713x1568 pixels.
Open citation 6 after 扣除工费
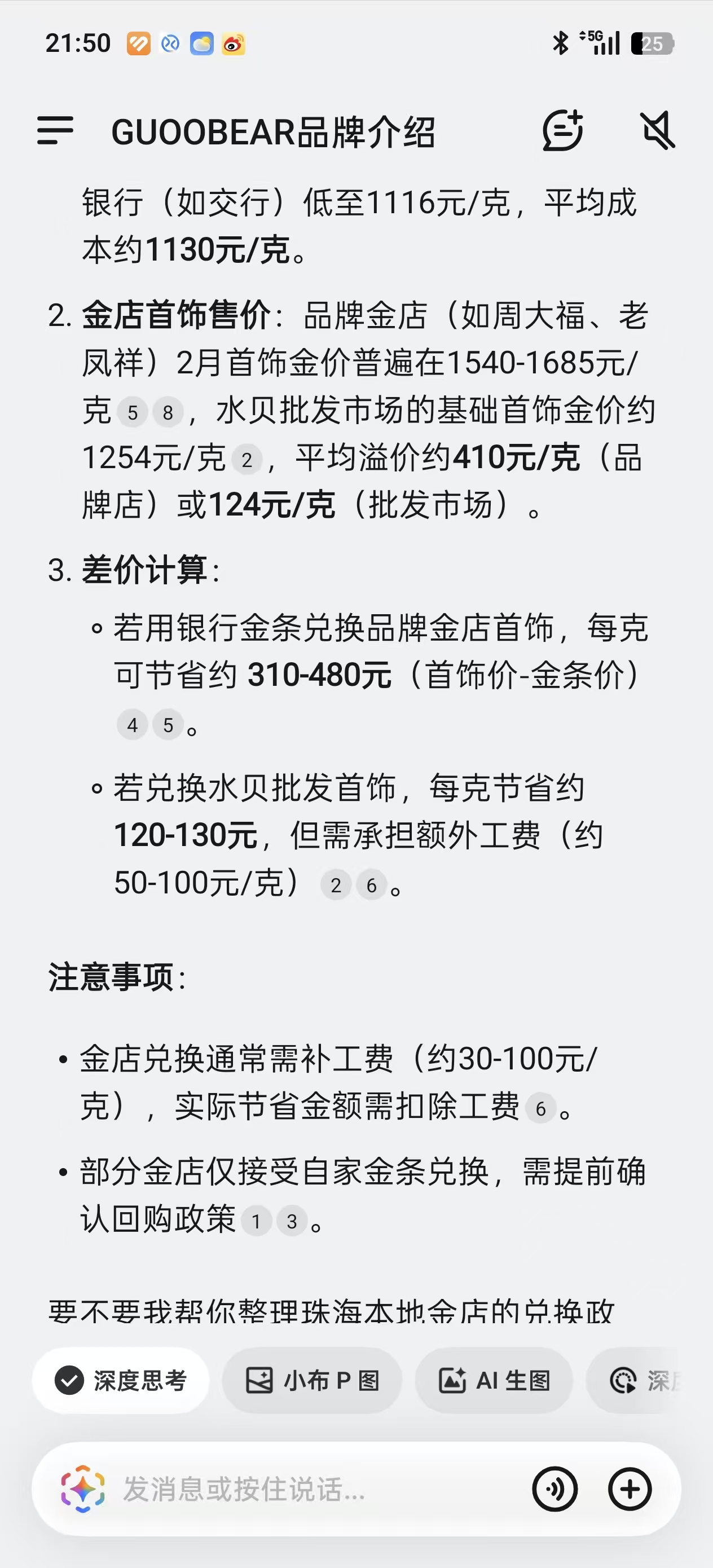click(541, 1109)
